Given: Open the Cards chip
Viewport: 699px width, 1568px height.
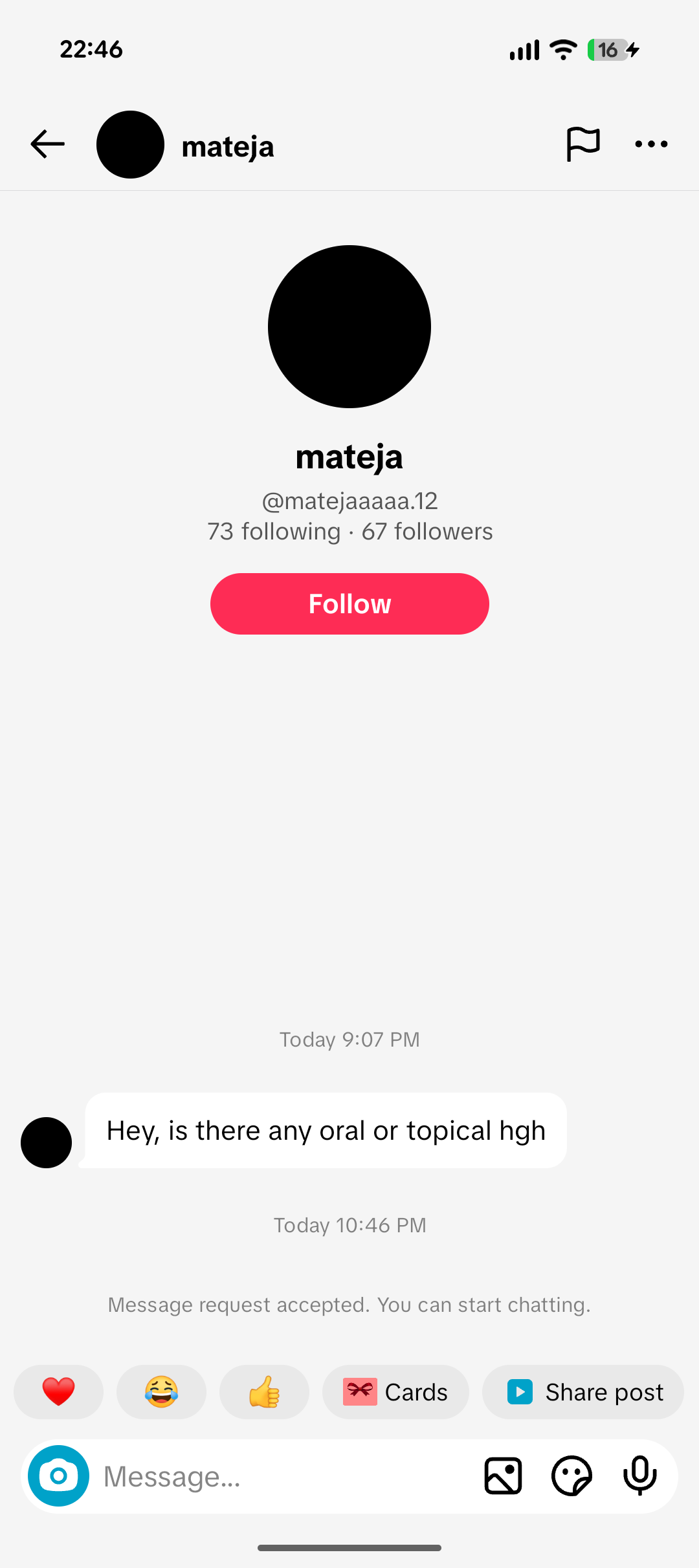Looking at the screenshot, I should [x=395, y=1391].
